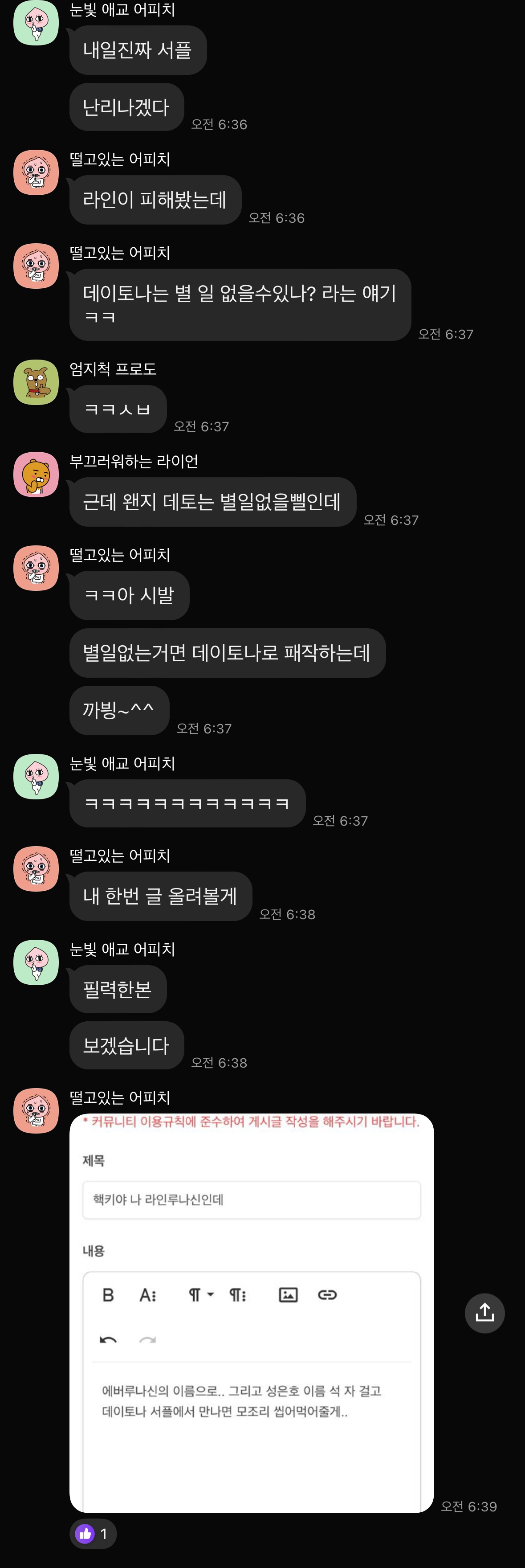Open 떨고있는 어피치's avatar beside 내 한번 글 올려볼게
Viewport: 525px width, 1568px height.
(36, 868)
